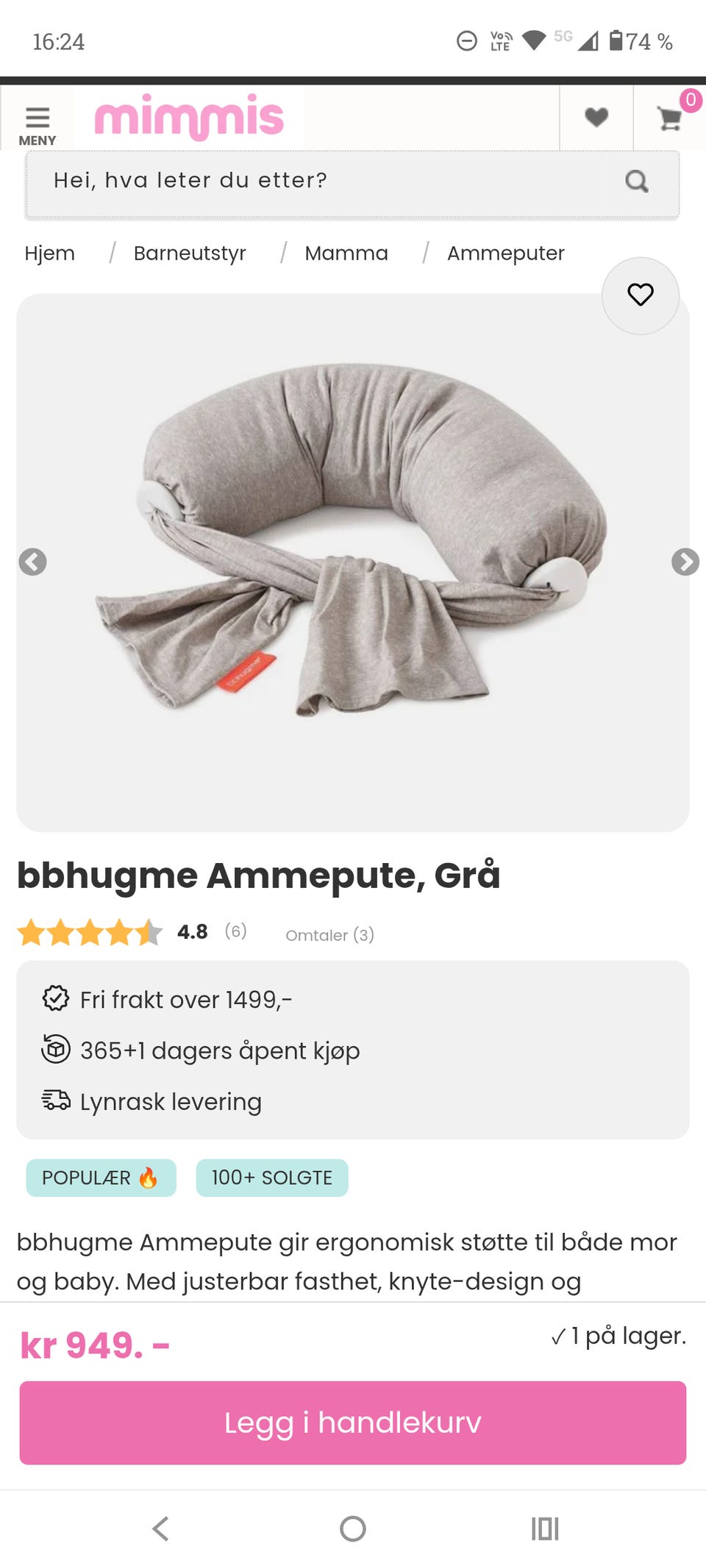The width and height of the screenshot is (706, 1568).
Task: Open the Mamma breadcrumb category
Action: 346,253
